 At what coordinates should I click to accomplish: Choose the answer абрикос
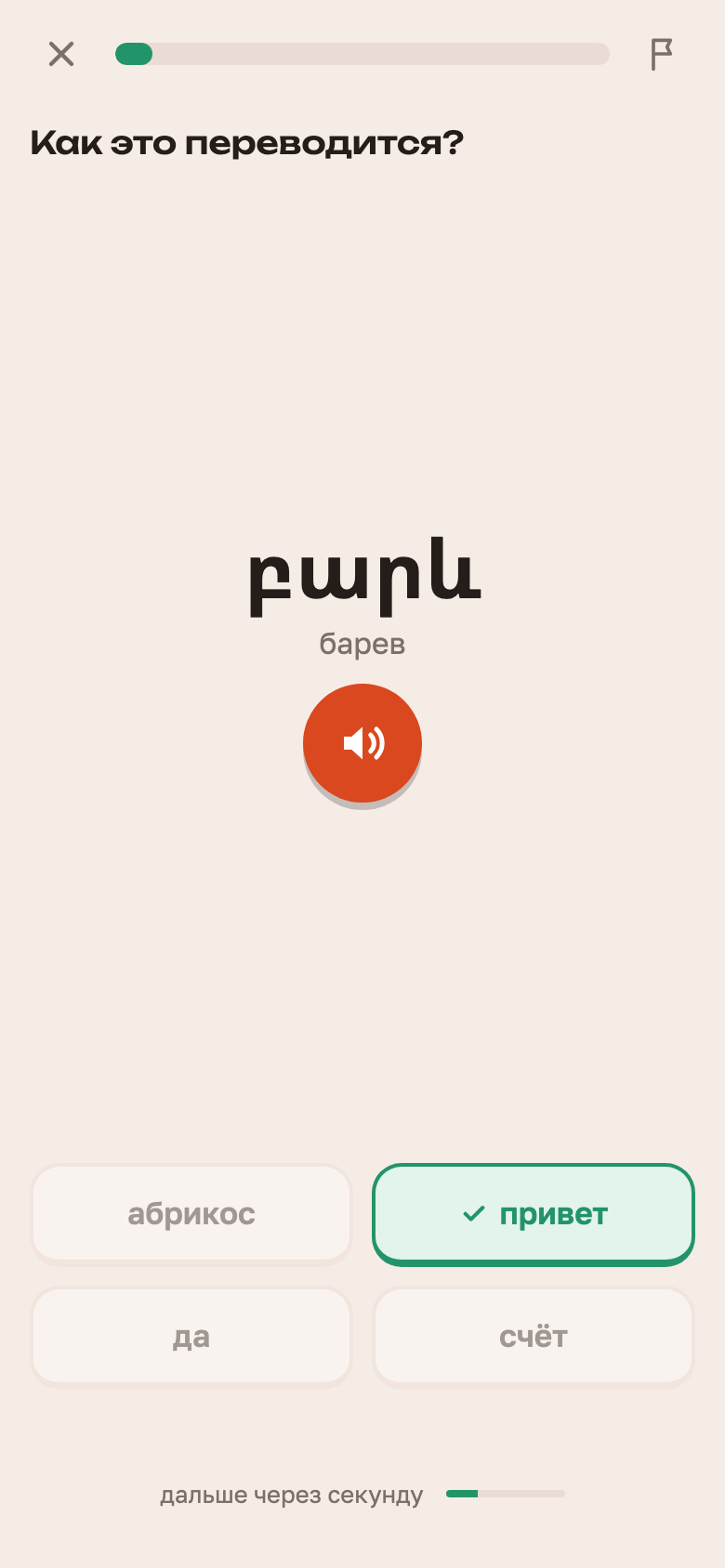click(191, 1214)
